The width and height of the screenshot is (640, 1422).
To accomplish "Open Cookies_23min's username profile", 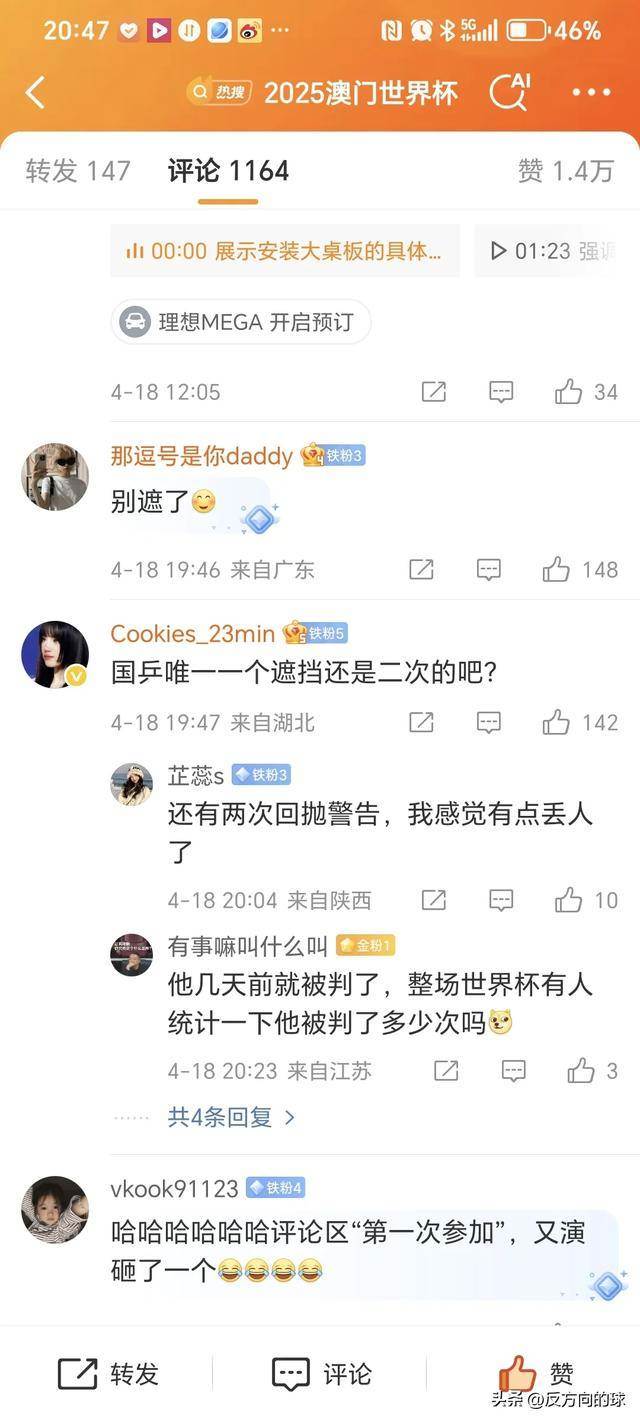I will click(192, 634).
